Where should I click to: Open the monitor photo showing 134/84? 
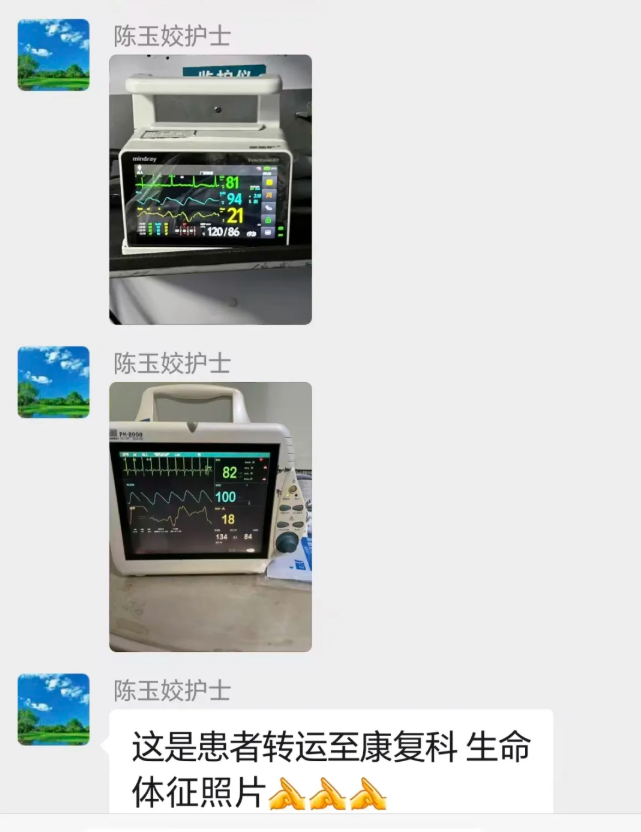click(x=210, y=516)
